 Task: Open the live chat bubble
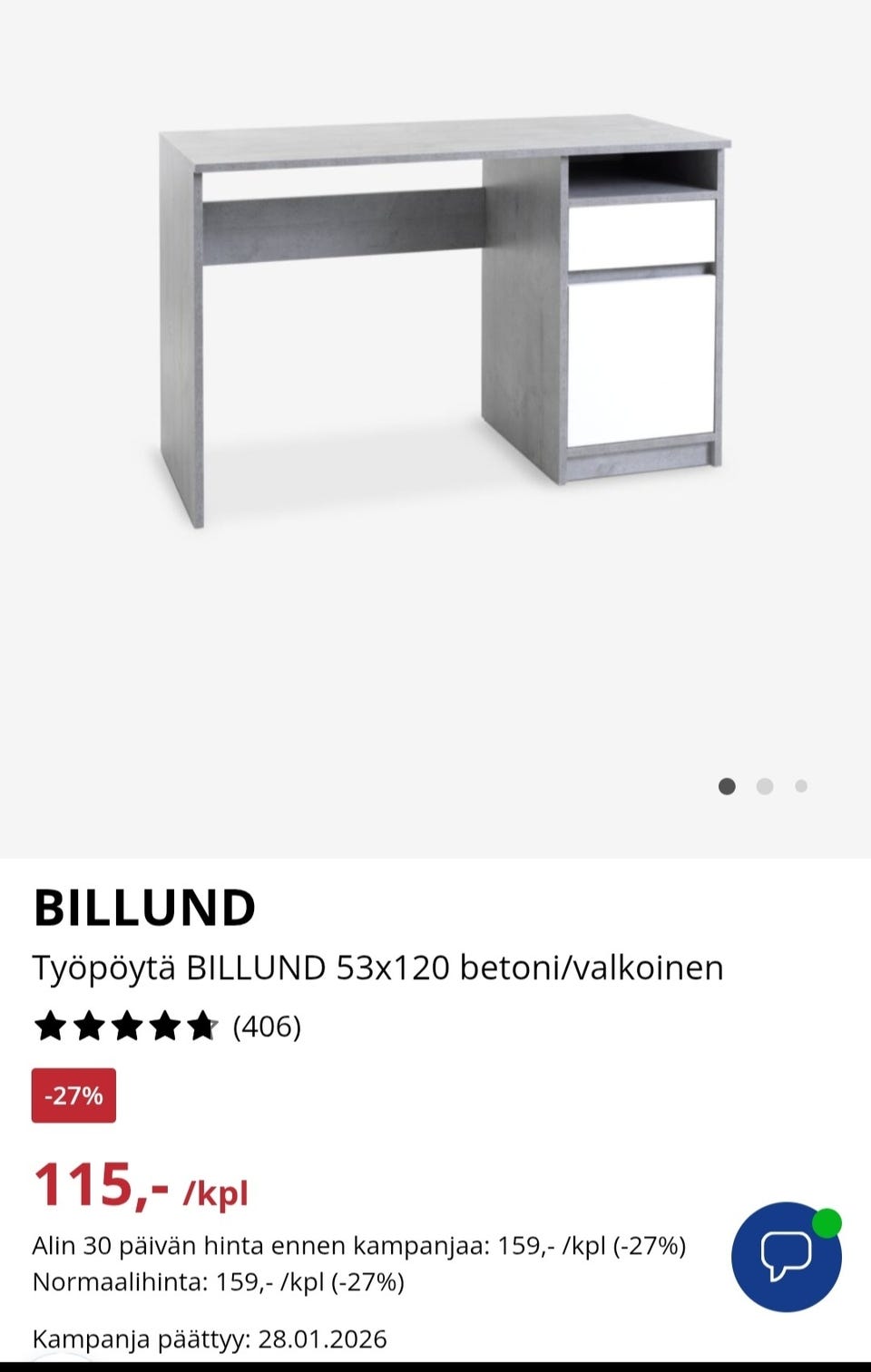click(786, 1256)
